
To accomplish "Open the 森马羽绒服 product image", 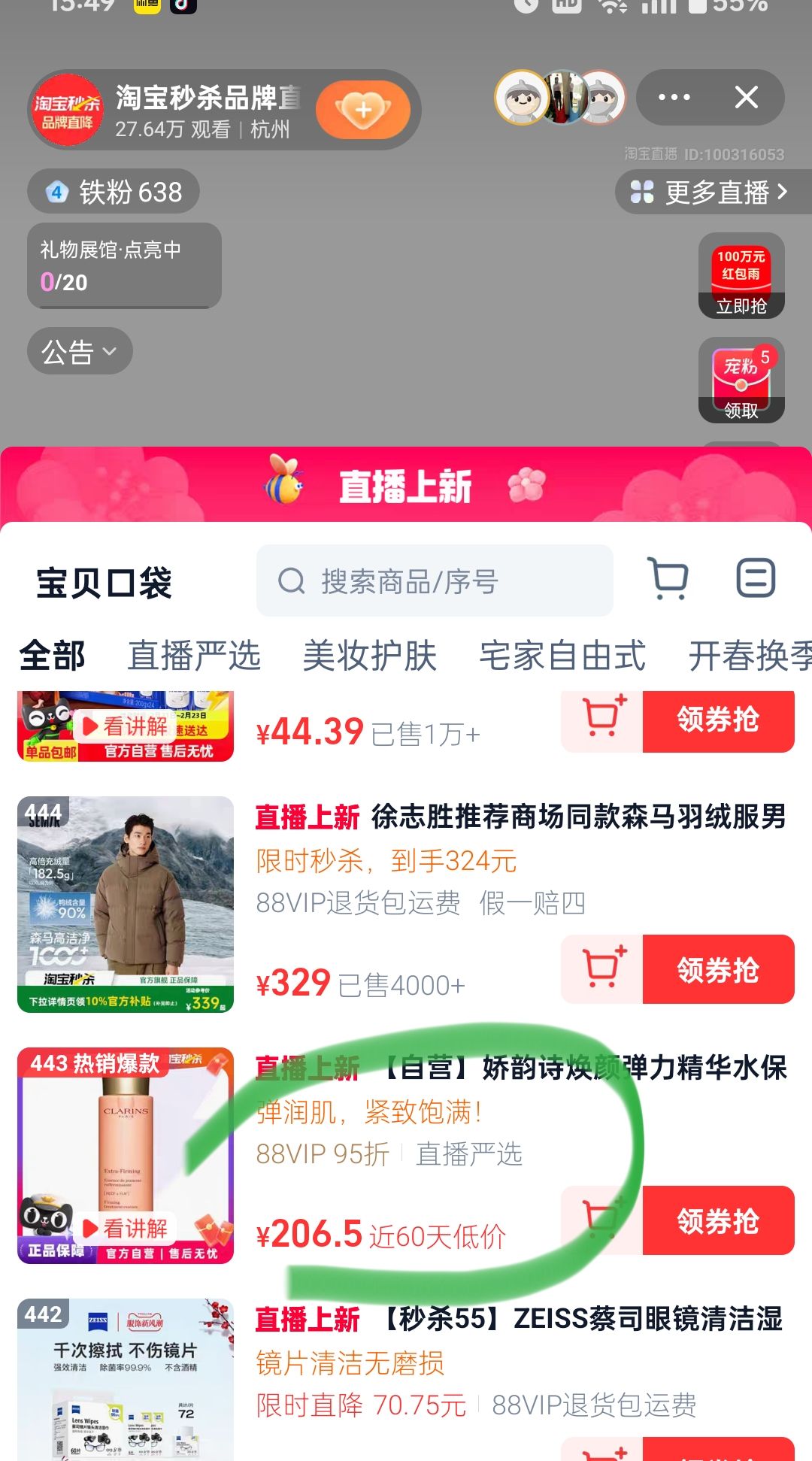I will click(x=126, y=904).
